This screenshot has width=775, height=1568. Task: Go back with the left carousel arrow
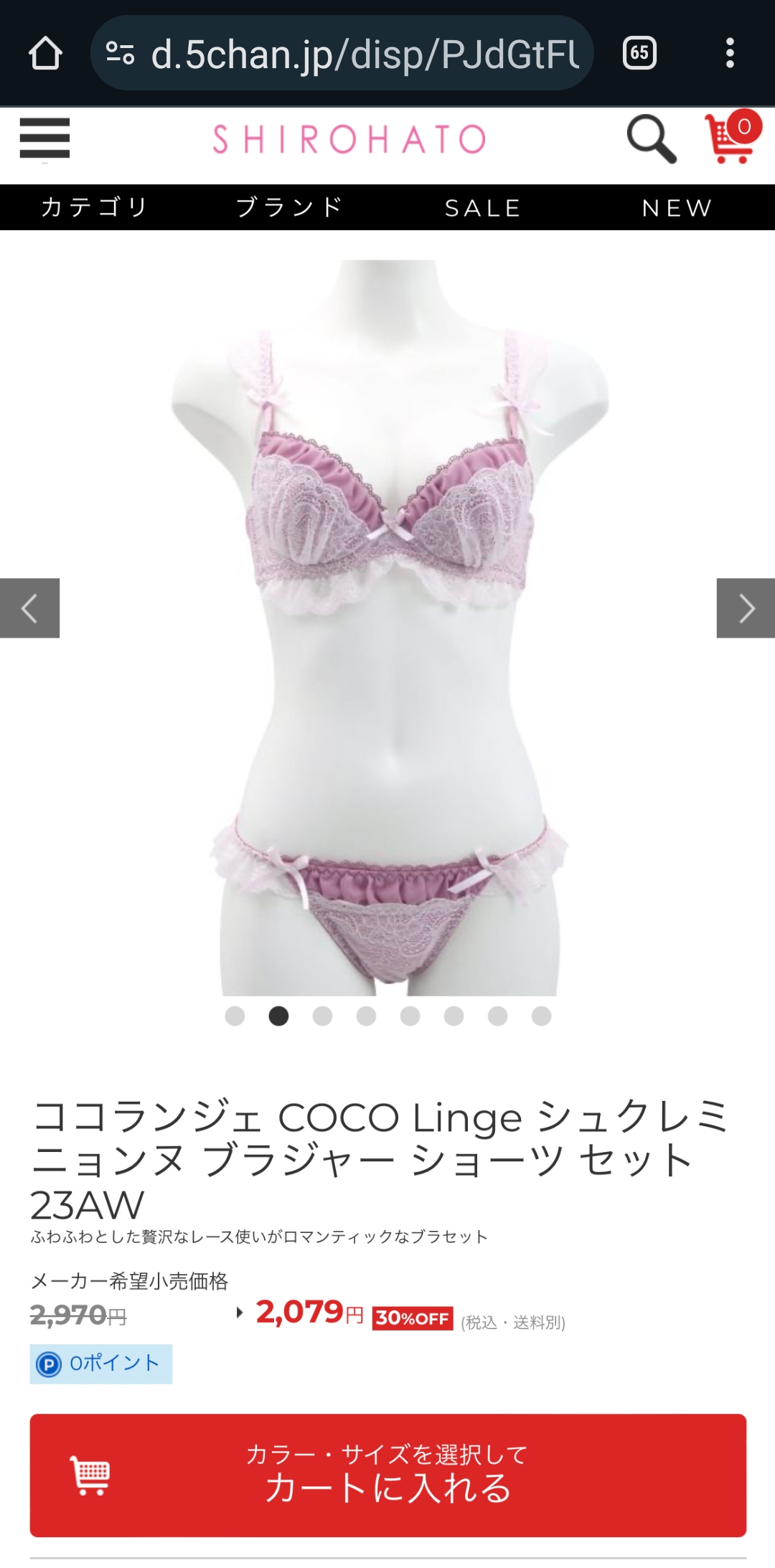click(x=30, y=608)
